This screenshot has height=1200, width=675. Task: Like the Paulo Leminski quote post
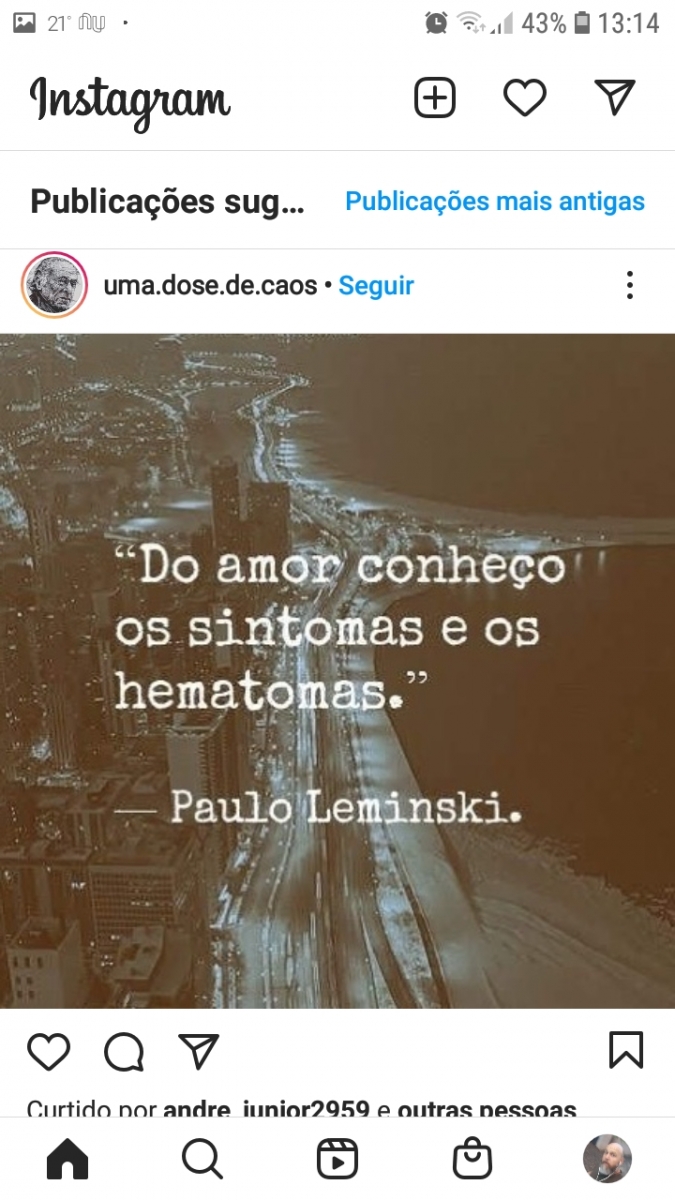pyautogui.click(x=48, y=1051)
